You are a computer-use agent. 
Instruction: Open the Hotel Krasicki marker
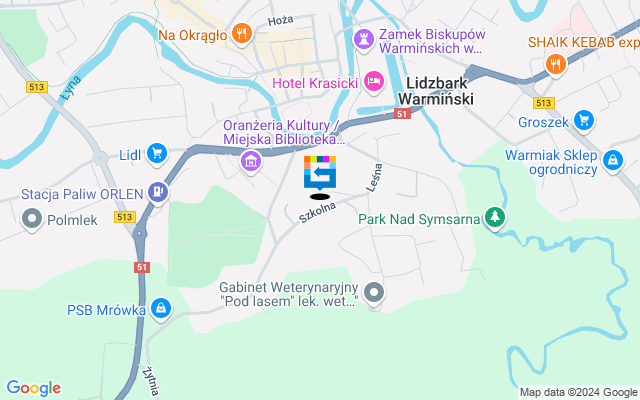372,79
